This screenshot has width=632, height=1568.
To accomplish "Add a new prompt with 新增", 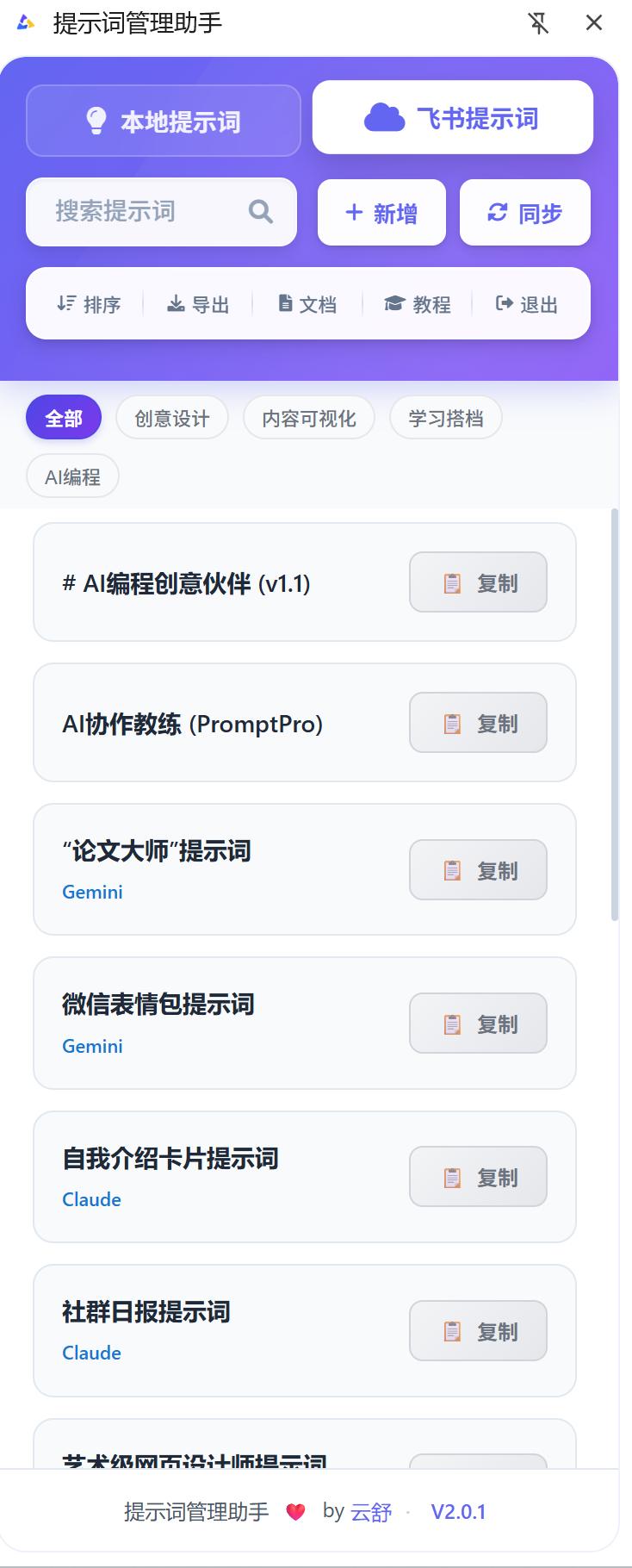I will [x=381, y=213].
